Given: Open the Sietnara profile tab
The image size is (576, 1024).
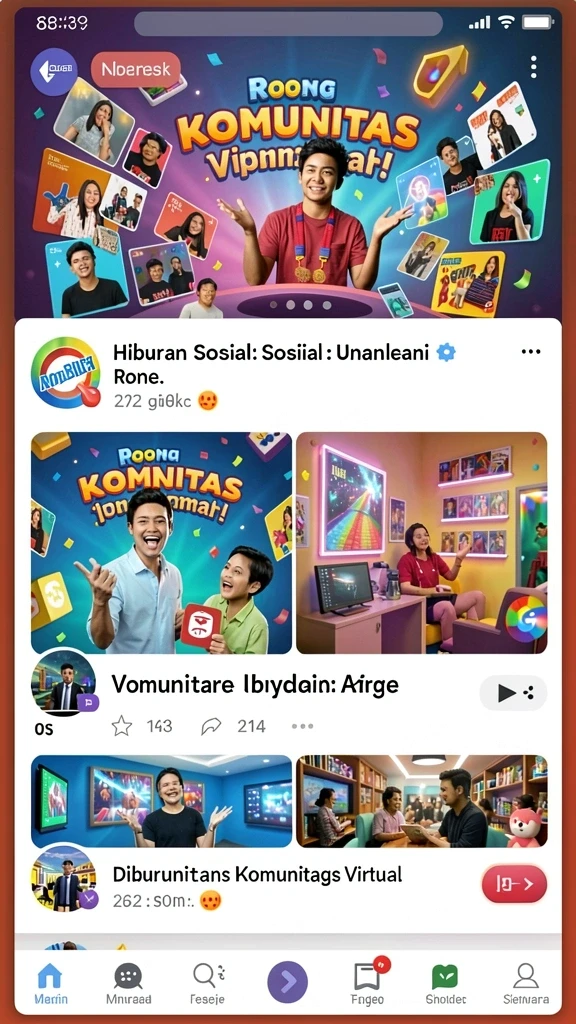Looking at the screenshot, I should coord(526,984).
